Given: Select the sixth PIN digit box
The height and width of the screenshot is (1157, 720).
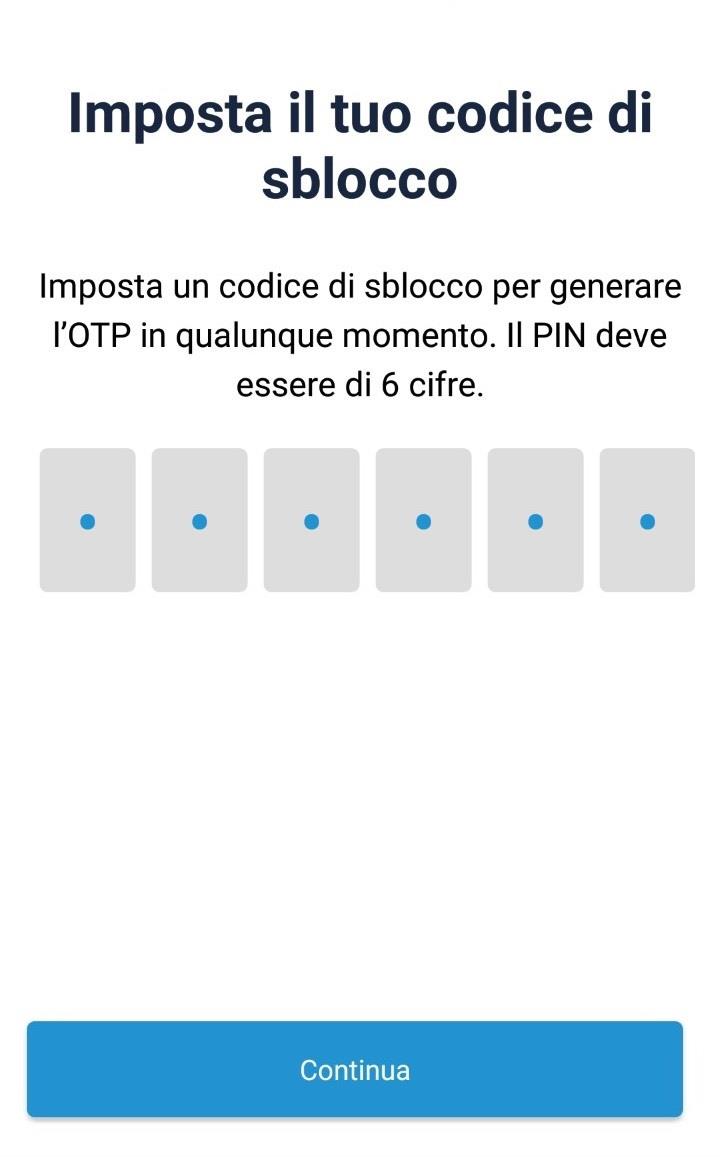Looking at the screenshot, I should click(x=648, y=520).
